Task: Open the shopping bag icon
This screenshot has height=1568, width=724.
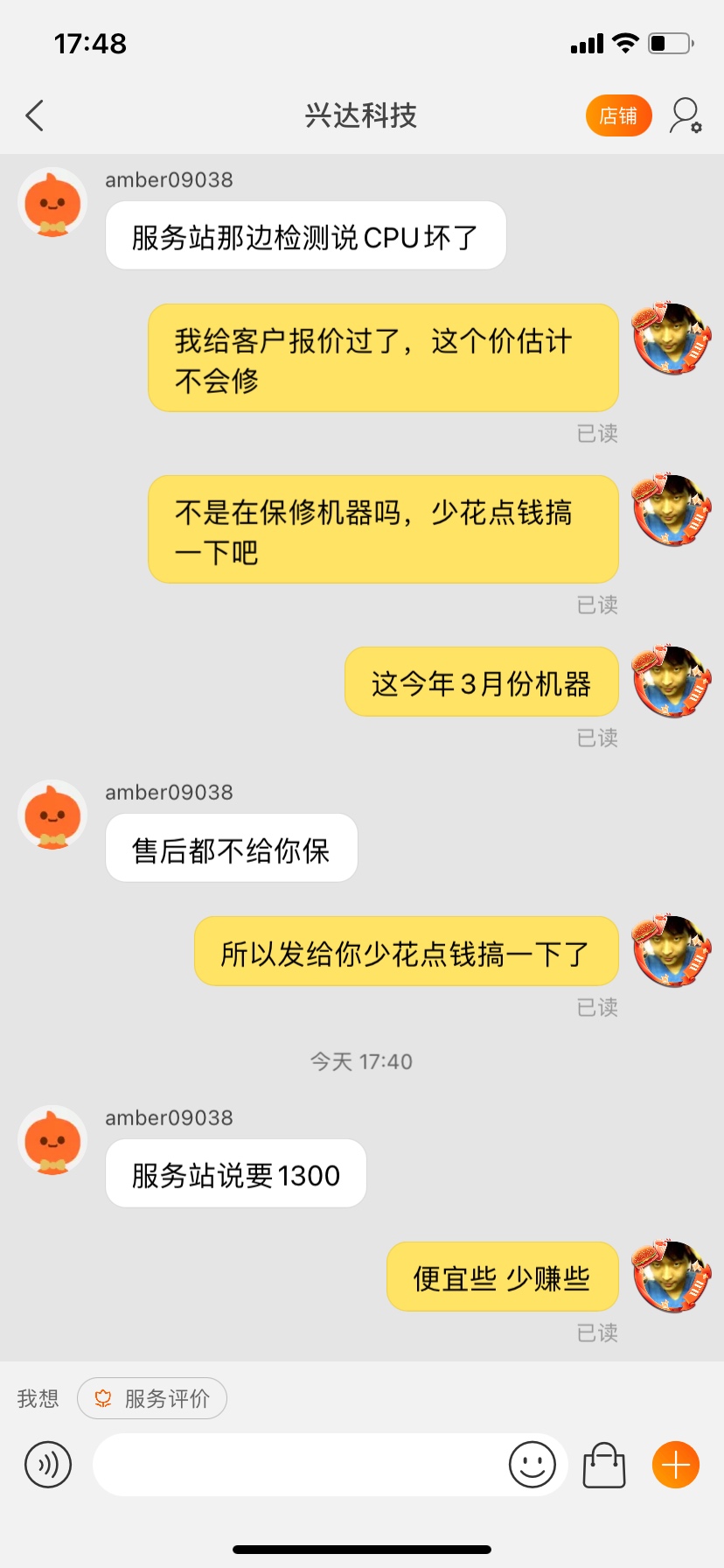Action: click(x=604, y=1464)
